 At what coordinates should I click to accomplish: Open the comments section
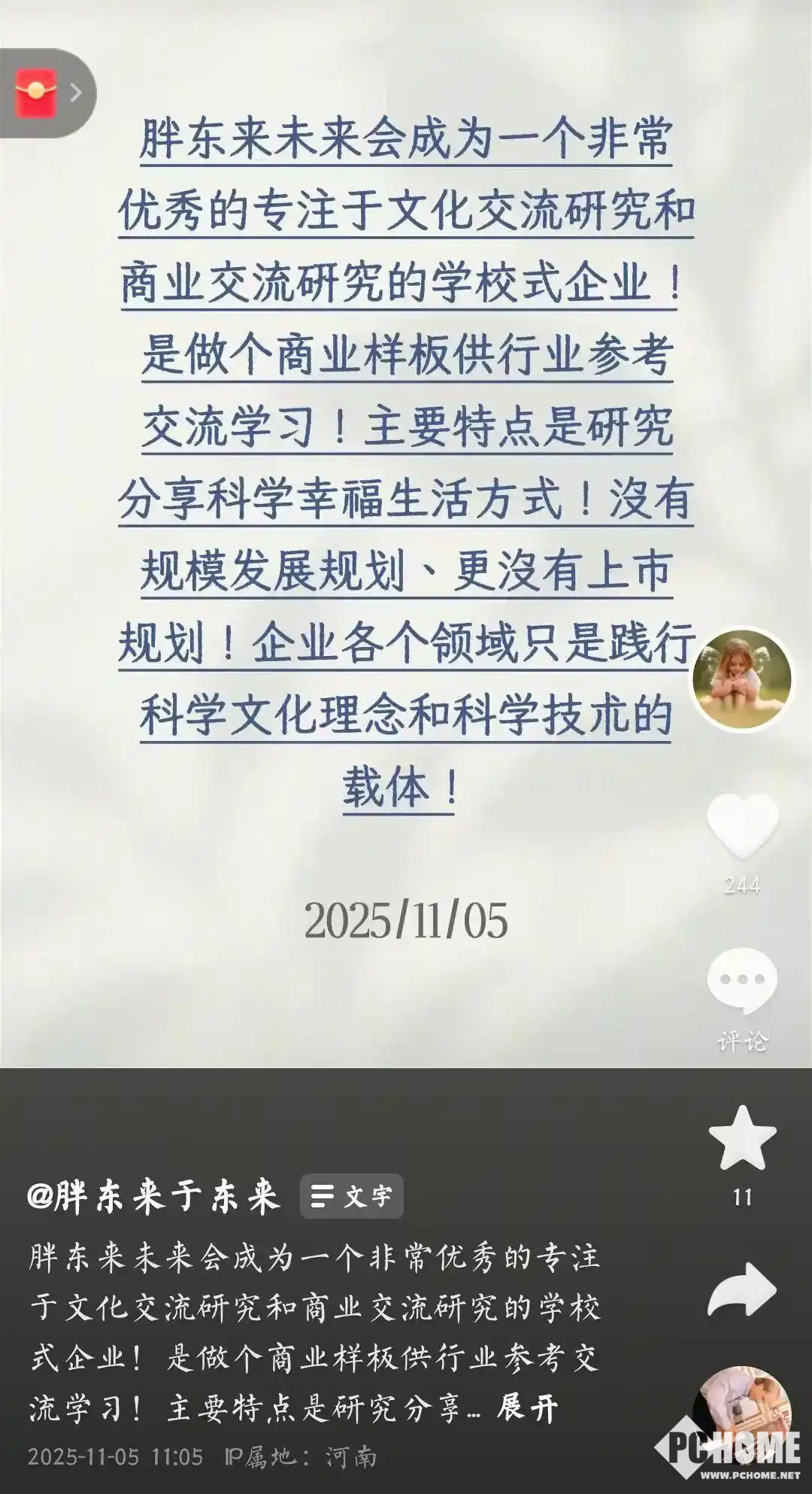point(741,981)
